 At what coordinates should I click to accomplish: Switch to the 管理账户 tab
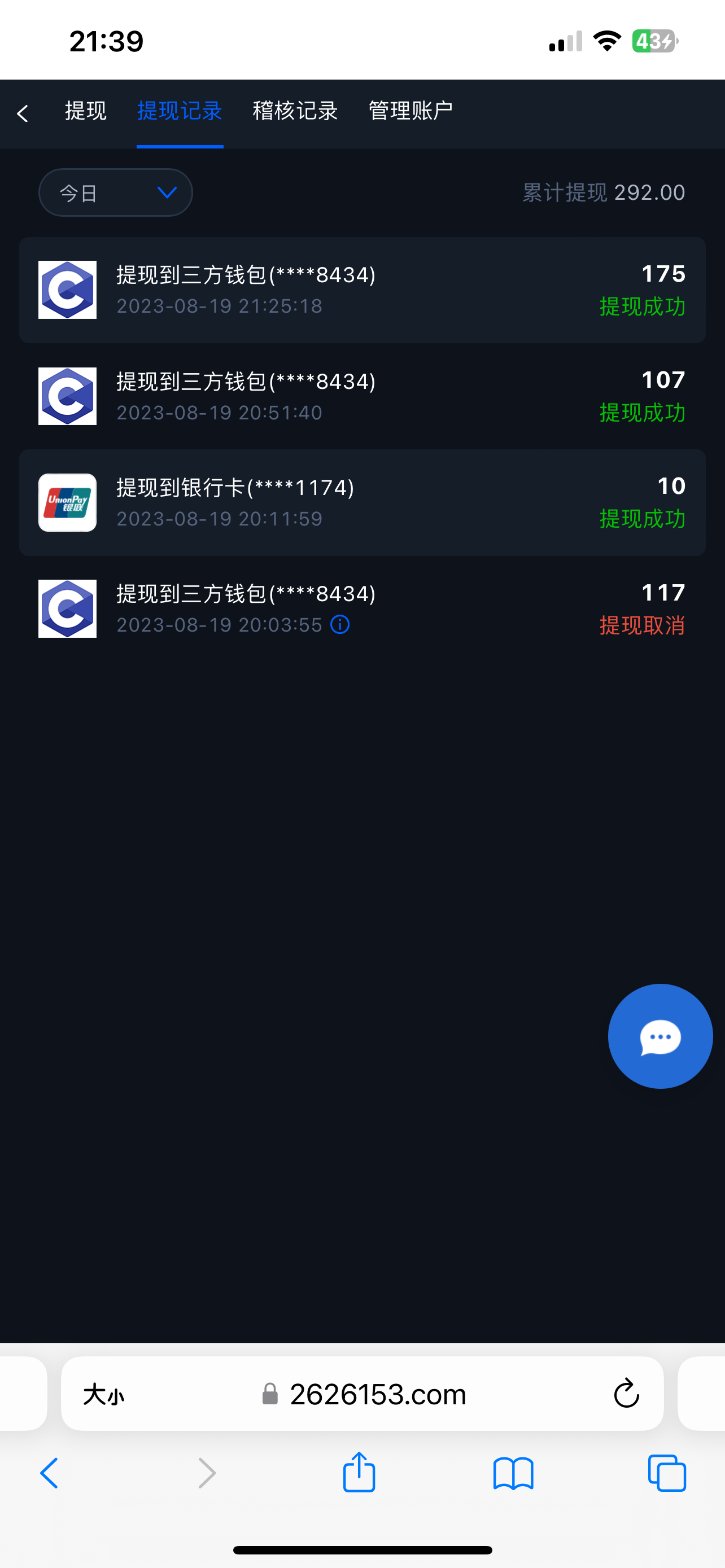pyautogui.click(x=410, y=111)
